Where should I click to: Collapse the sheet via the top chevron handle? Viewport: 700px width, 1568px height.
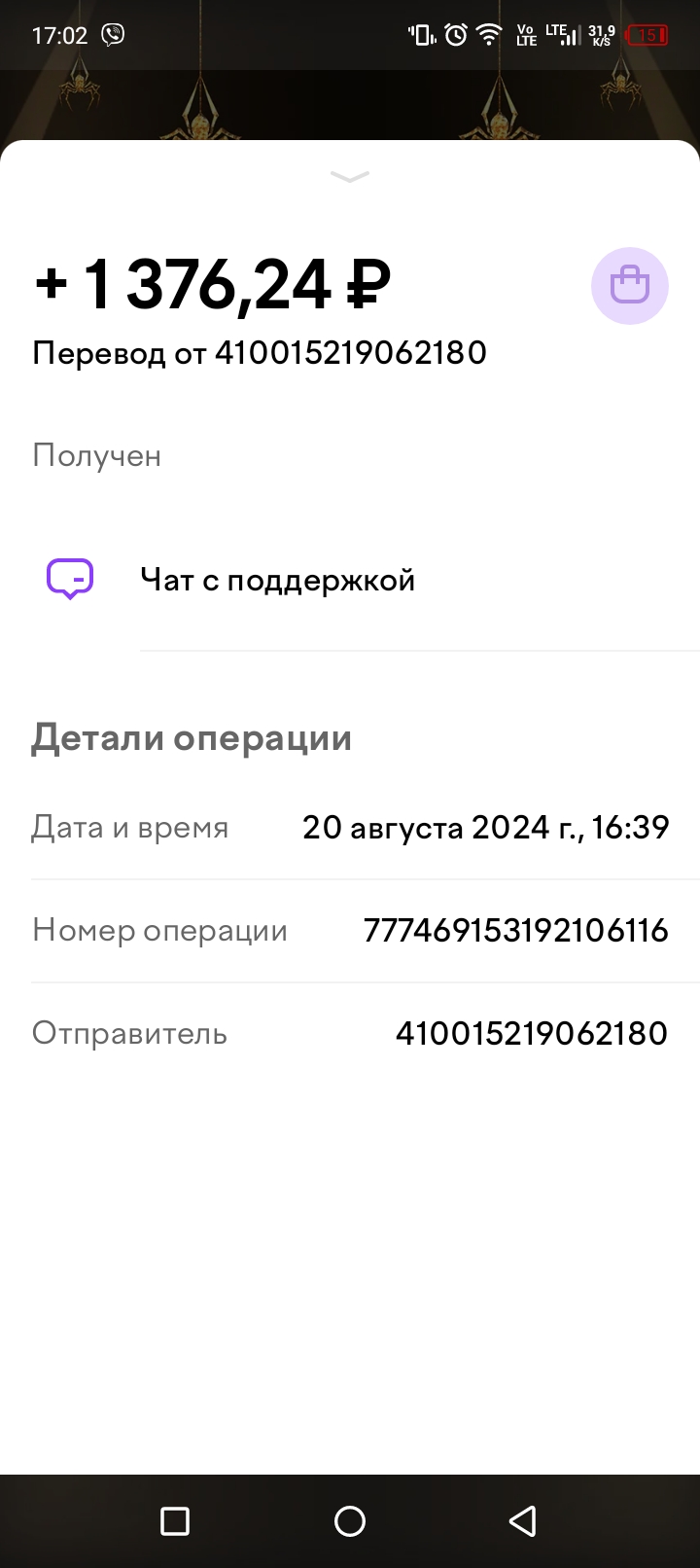click(350, 176)
